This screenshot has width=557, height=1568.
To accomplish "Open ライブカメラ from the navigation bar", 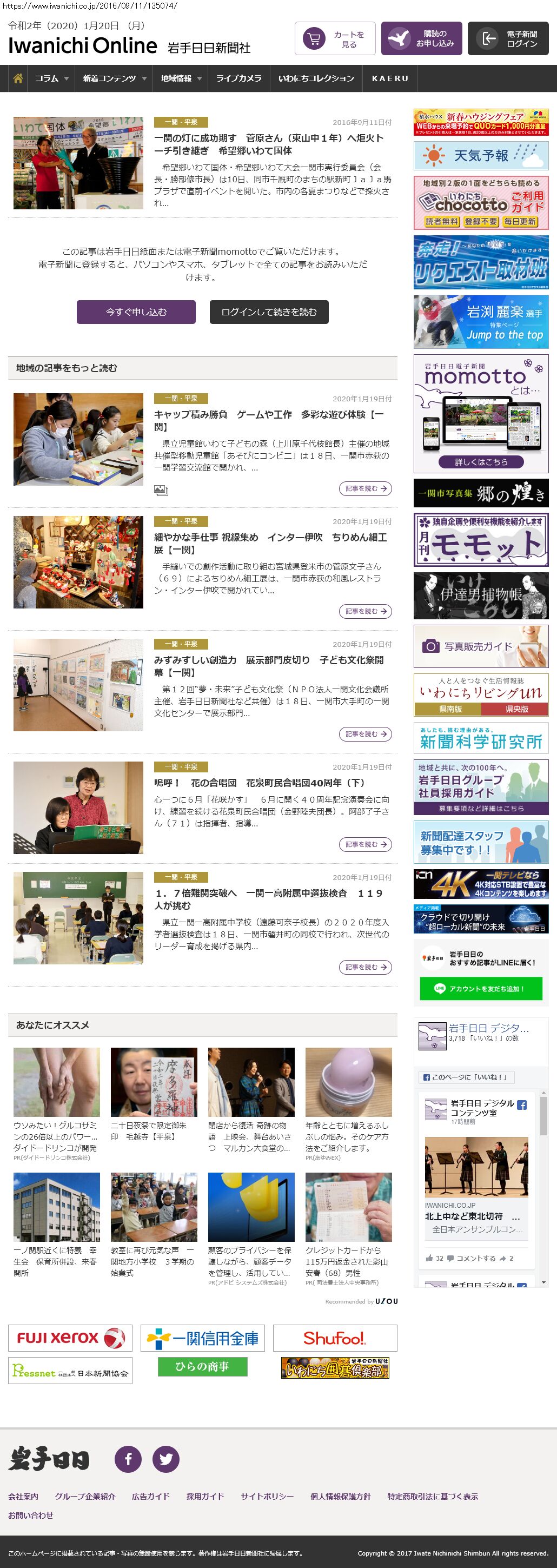I will 238,78.
